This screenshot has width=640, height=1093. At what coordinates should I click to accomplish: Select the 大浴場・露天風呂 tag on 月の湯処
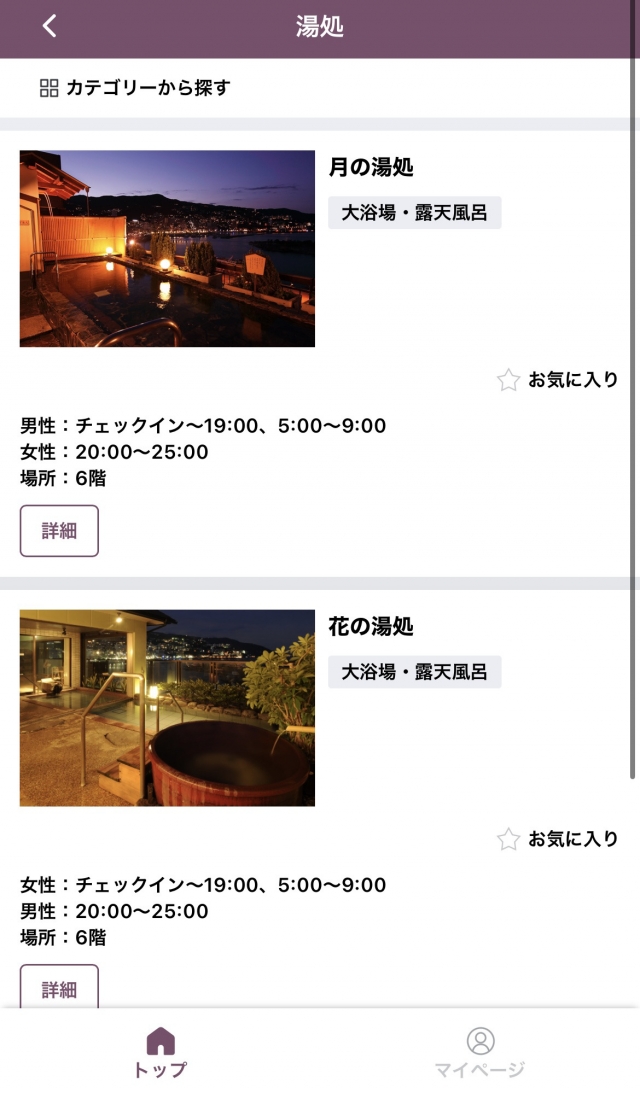click(414, 213)
